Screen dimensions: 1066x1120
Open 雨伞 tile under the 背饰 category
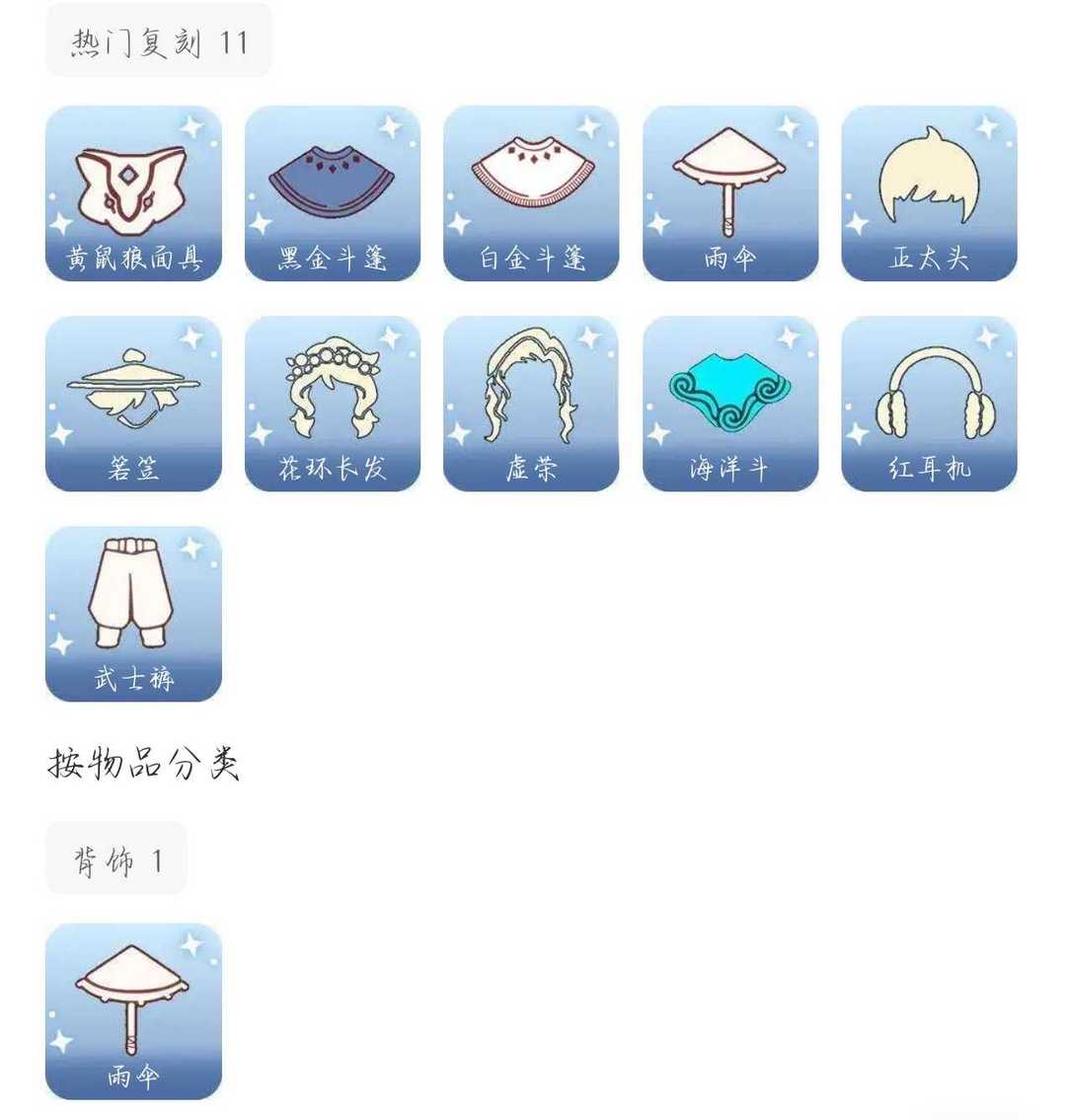point(133,1011)
